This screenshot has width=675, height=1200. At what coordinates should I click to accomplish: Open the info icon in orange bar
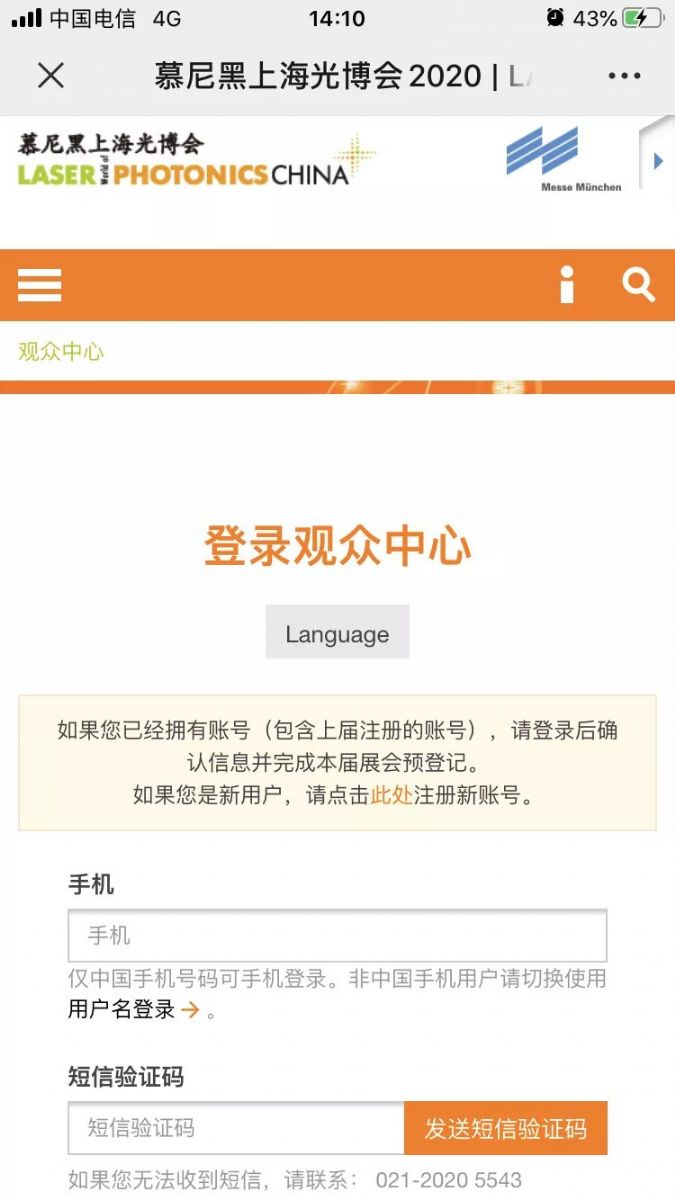click(x=567, y=285)
